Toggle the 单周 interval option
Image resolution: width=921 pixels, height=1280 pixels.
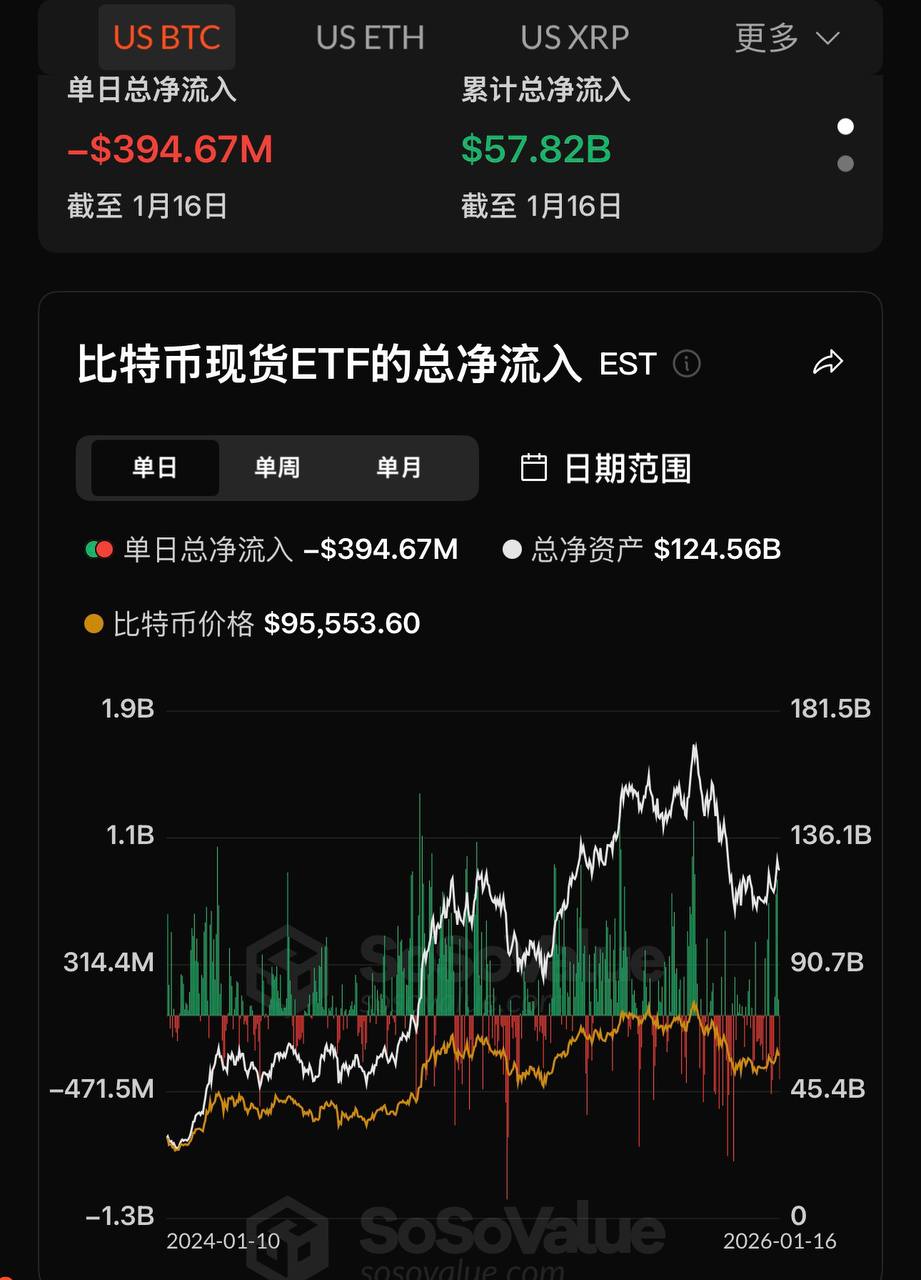point(277,467)
